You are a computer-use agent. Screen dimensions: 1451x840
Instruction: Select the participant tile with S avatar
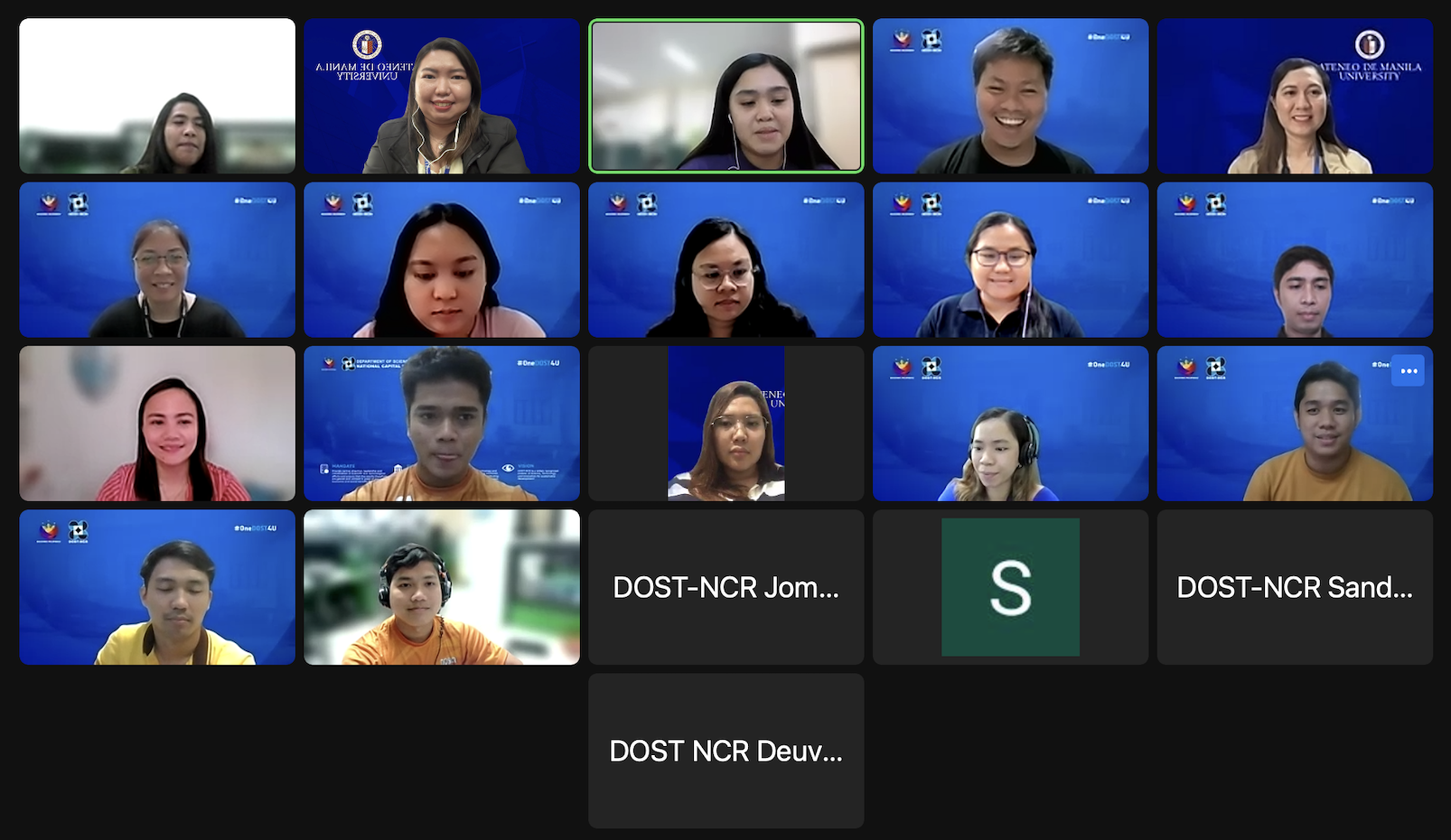[1010, 587]
